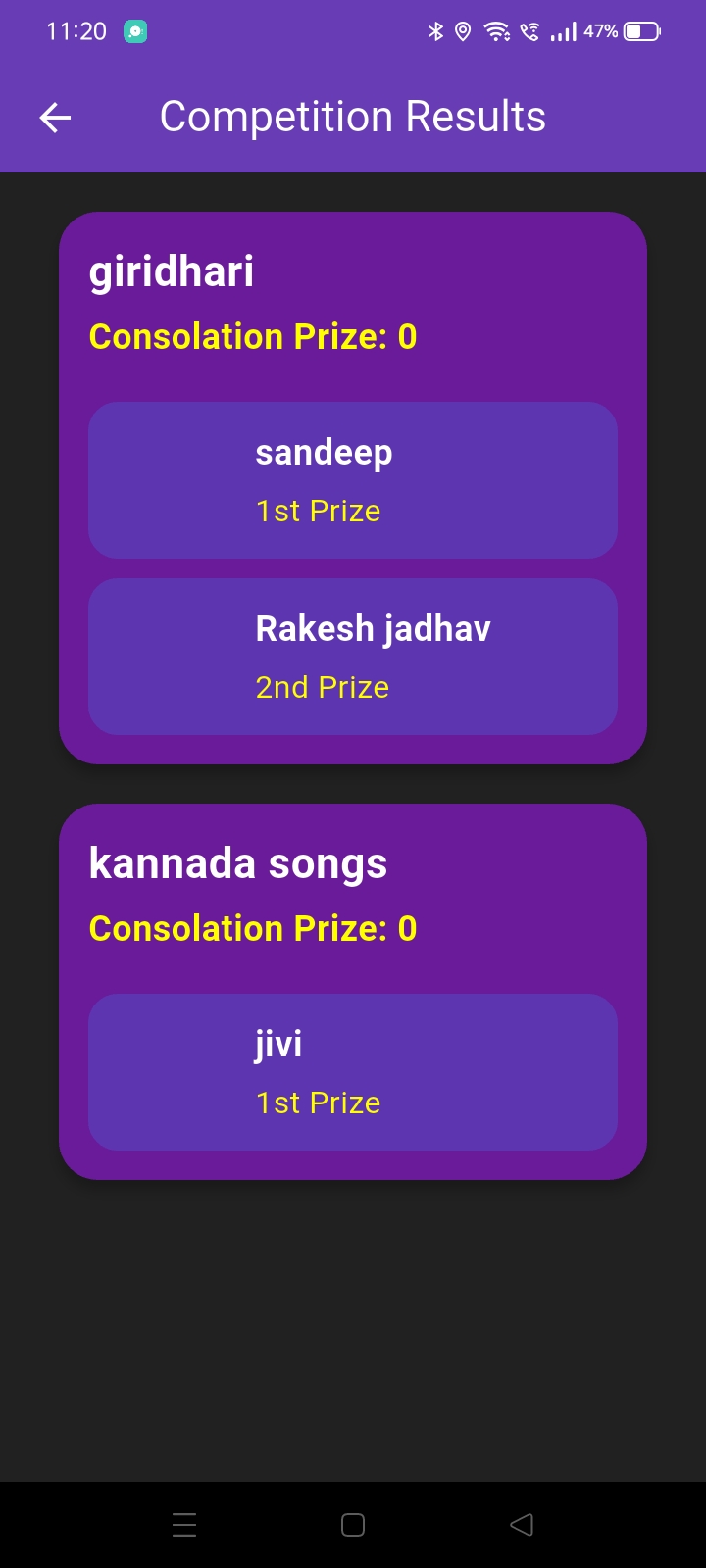Viewport: 706px width, 1568px height.
Task: Open sandeep's 1st Prize entry
Action: tap(353, 480)
